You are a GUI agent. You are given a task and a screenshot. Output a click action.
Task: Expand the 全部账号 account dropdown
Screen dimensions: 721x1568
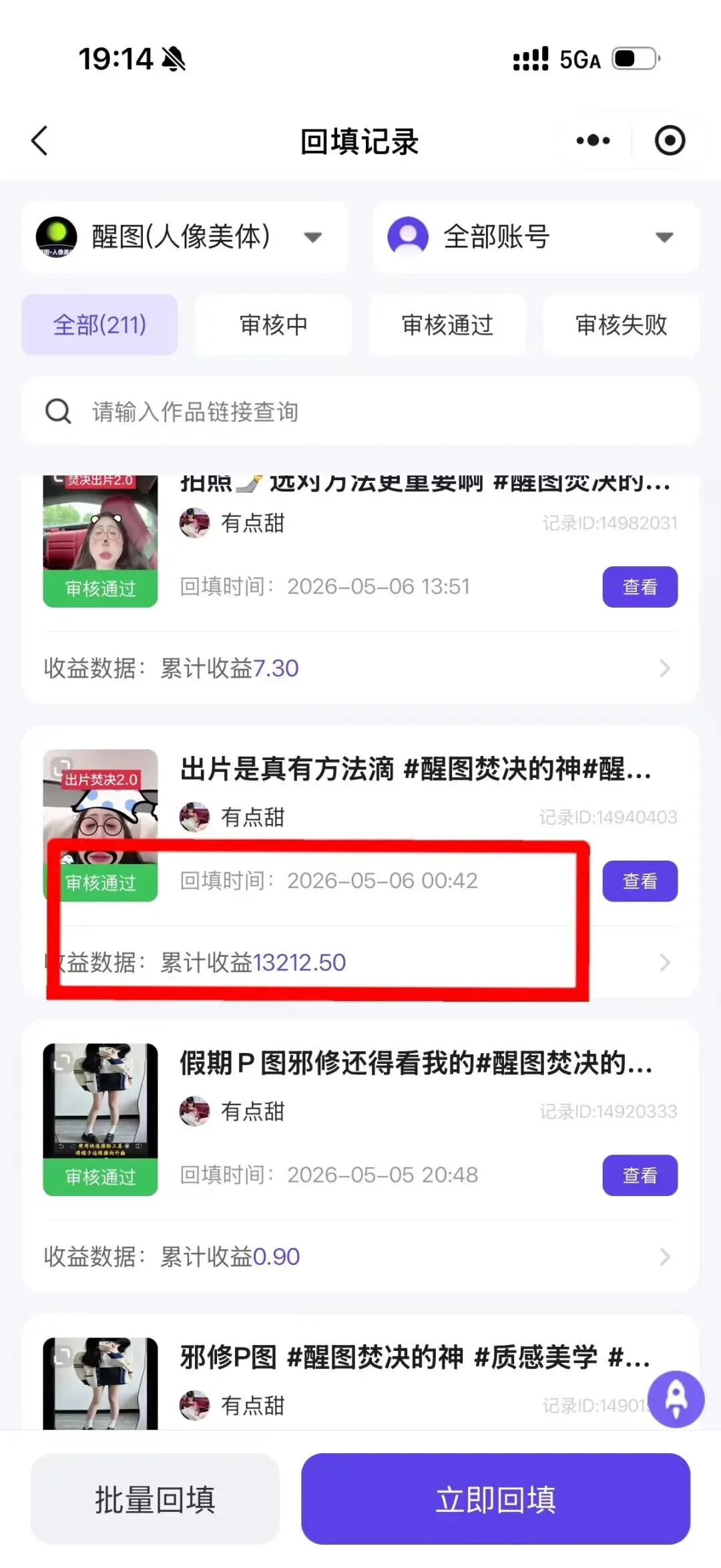(536, 236)
